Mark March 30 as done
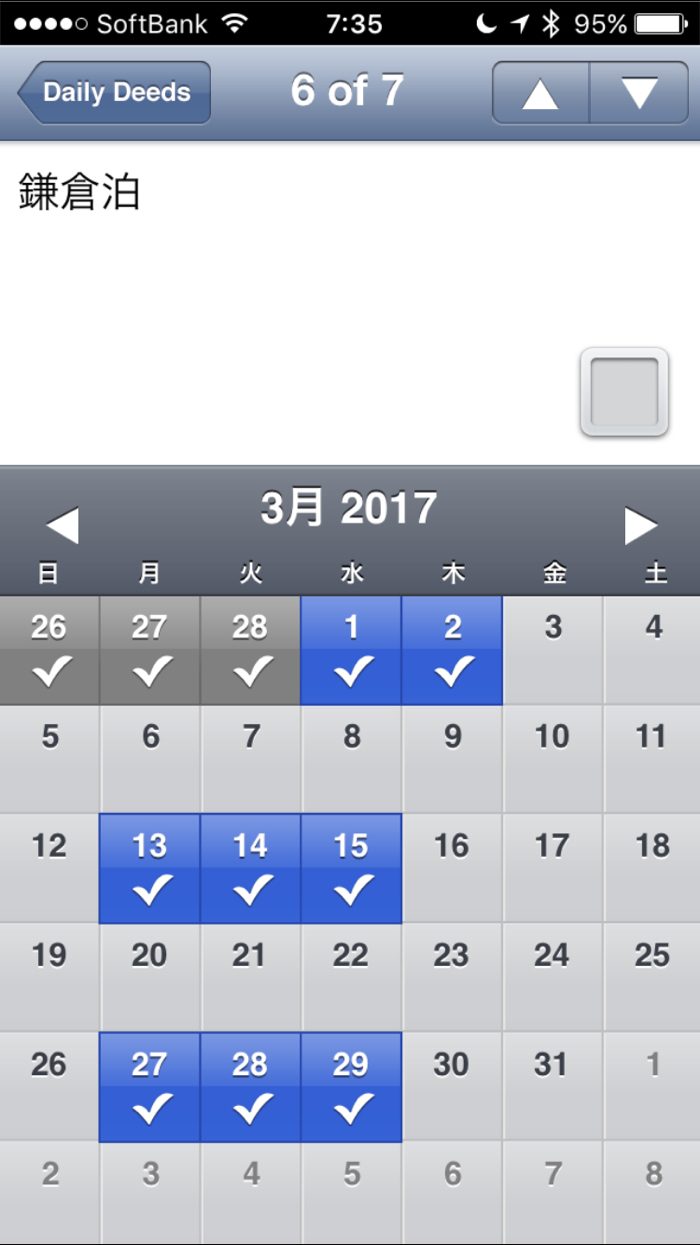Image resolution: width=700 pixels, height=1245 pixels. [452, 1086]
